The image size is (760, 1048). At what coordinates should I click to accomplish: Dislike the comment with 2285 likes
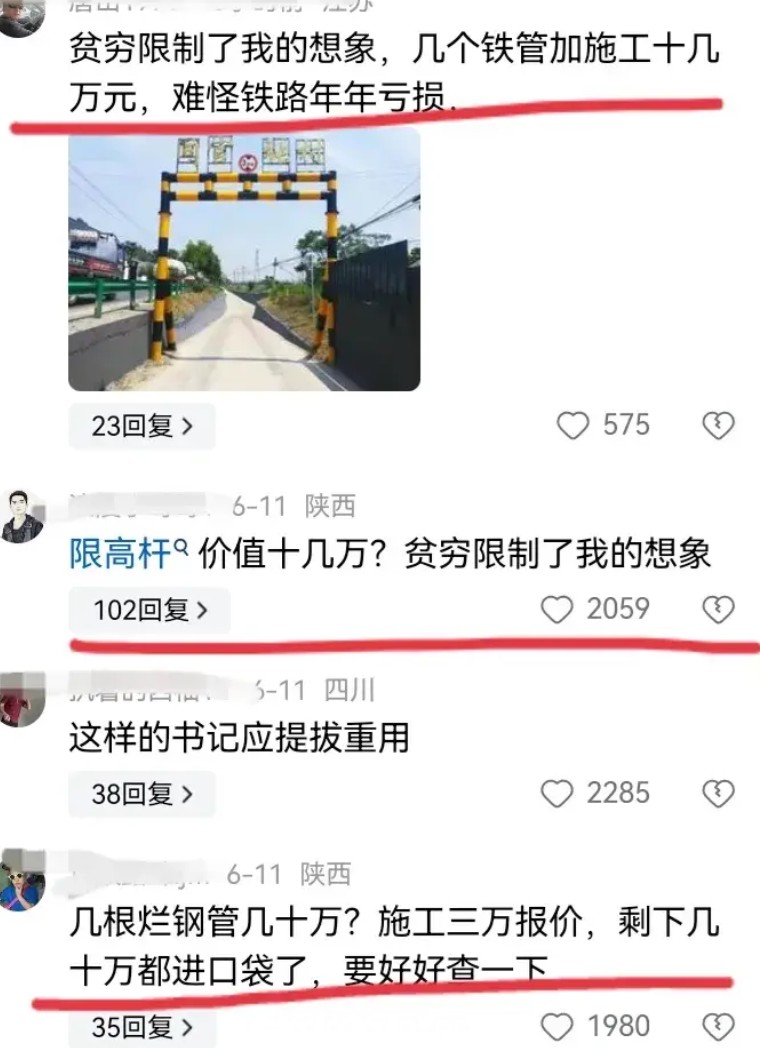coord(718,794)
